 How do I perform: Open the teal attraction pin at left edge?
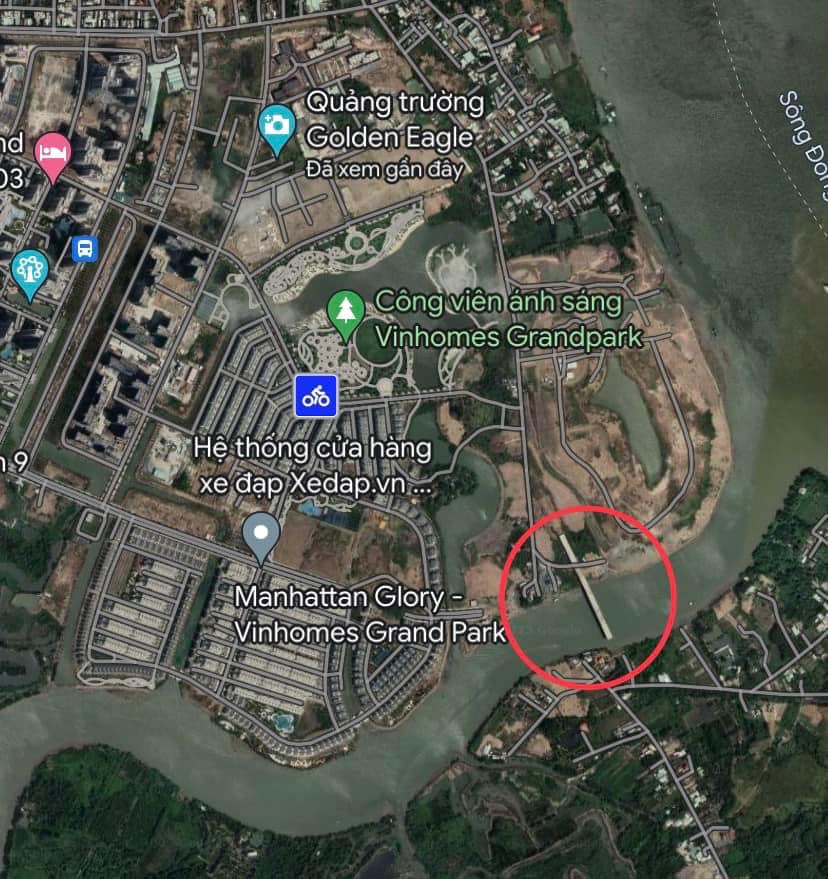[x=30, y=271]
